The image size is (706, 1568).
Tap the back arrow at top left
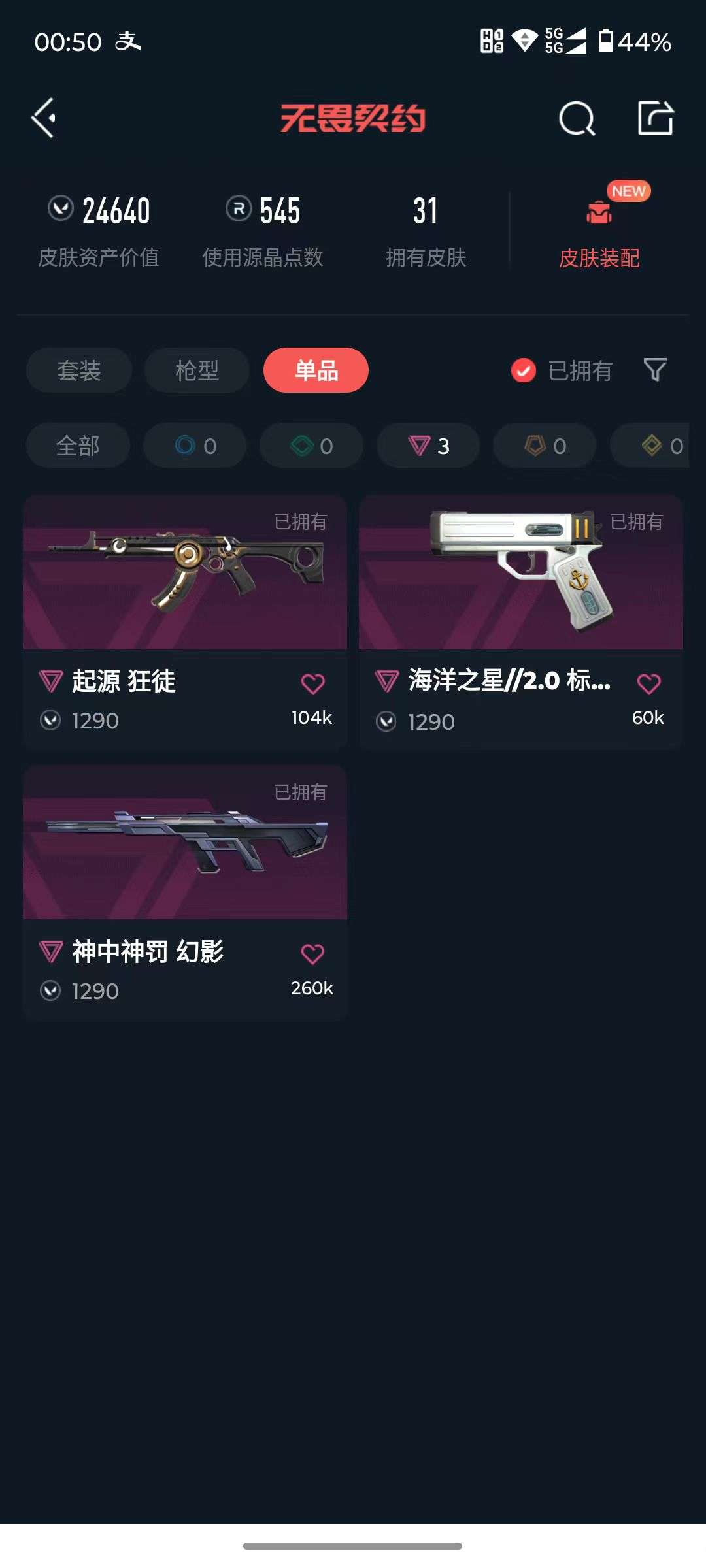pos(42,118)
